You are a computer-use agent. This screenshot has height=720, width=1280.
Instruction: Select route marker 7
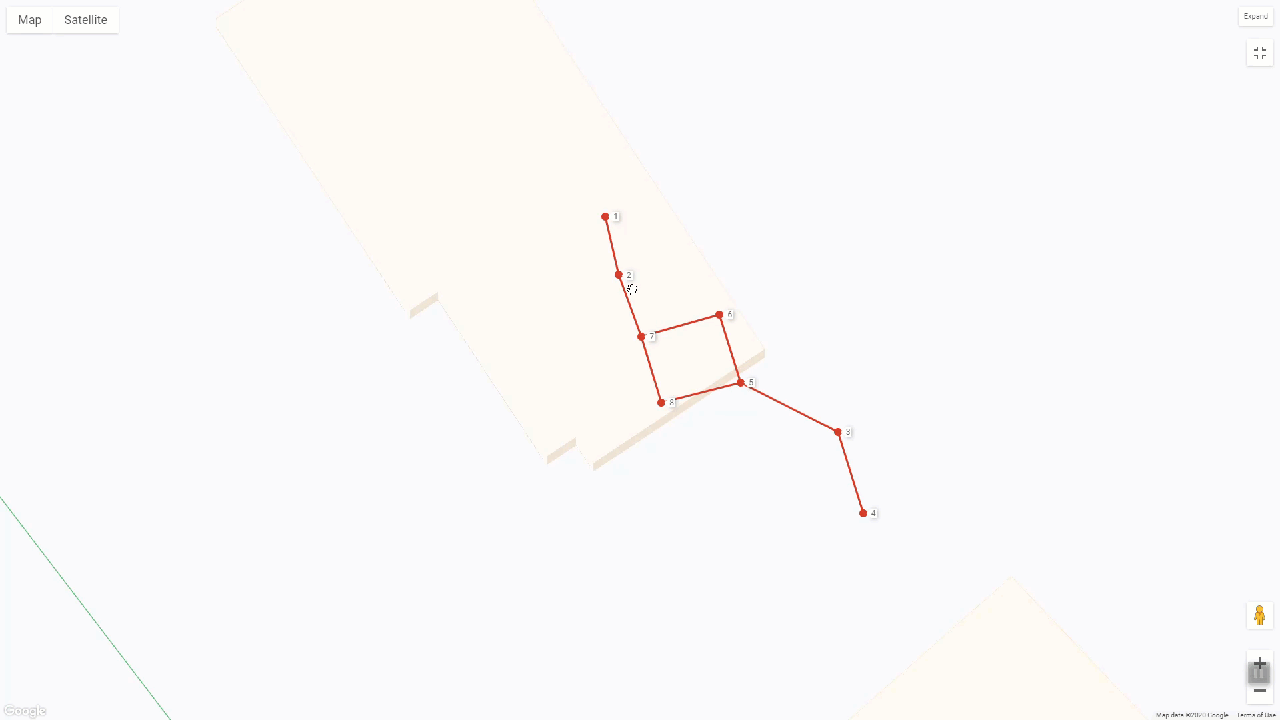641,337
